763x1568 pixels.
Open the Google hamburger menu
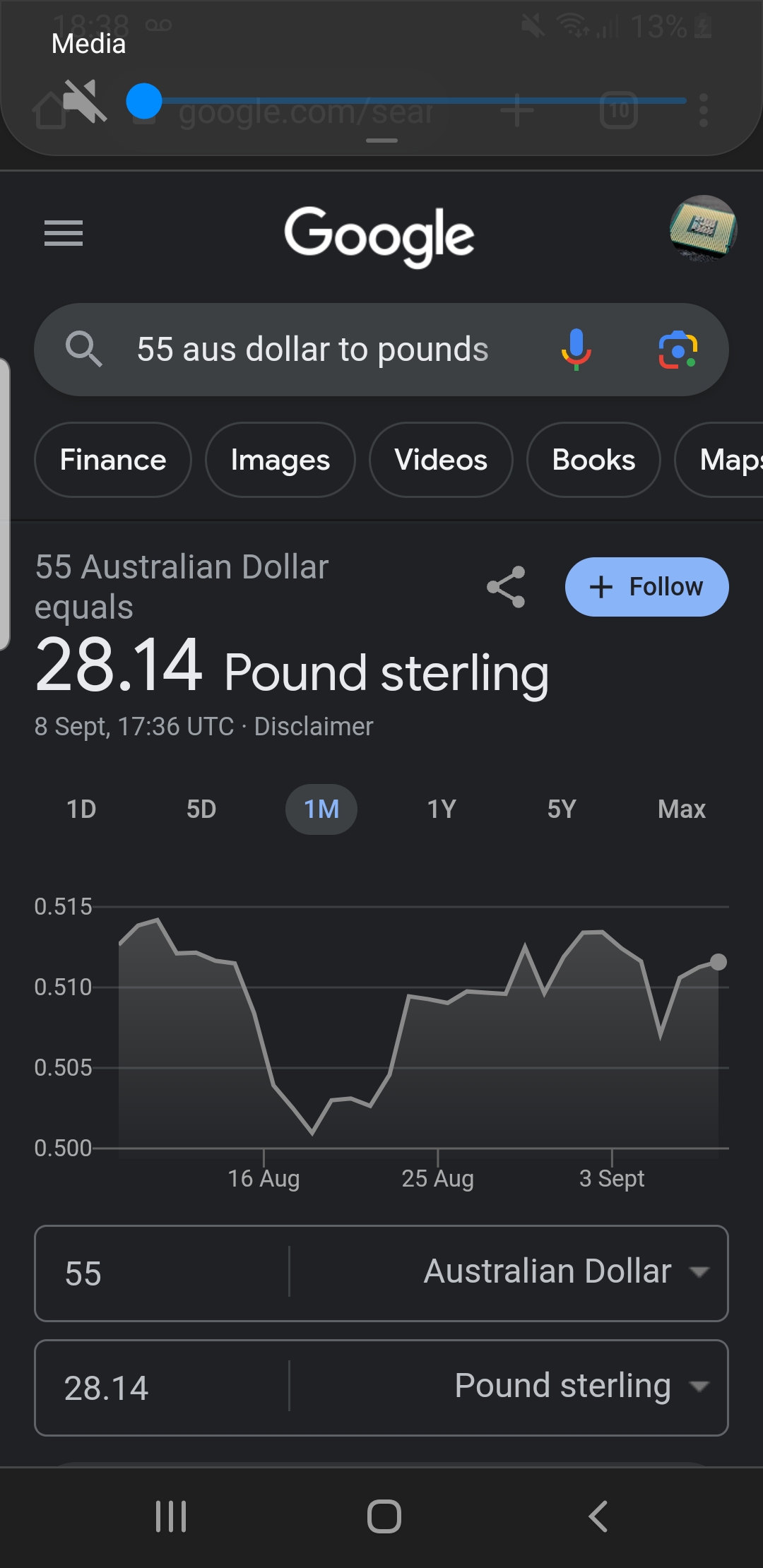pyautogui.click(x=64, y=233)
